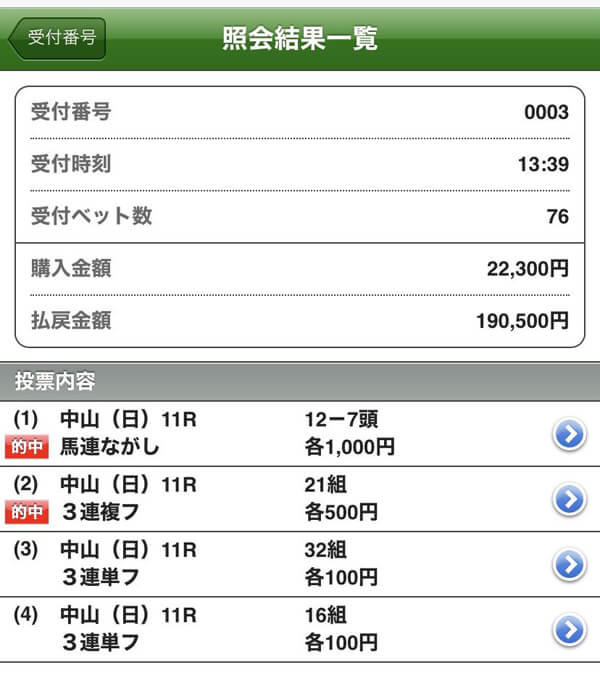View bet (3) 3連単フ 32組
Viewport: 600px width, 686px height.
coord(568,564)
